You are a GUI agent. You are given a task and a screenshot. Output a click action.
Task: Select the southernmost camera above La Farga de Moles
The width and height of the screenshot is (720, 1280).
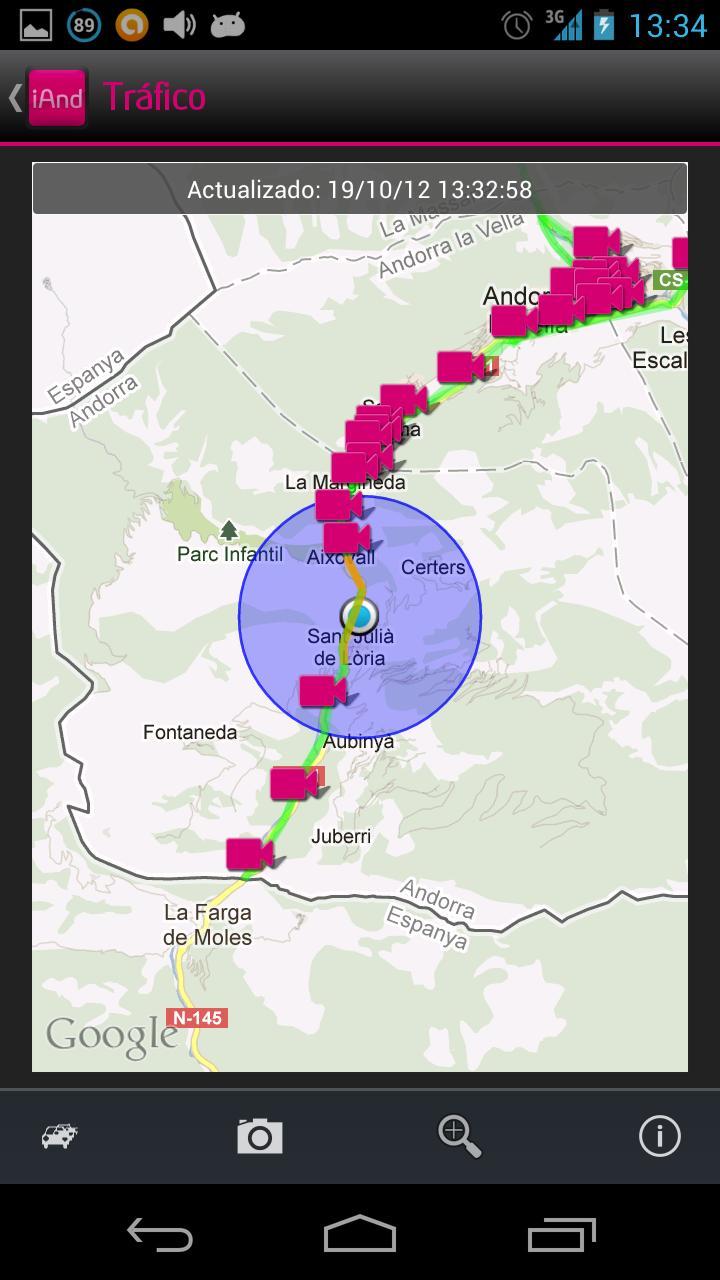tap(248, 852)
